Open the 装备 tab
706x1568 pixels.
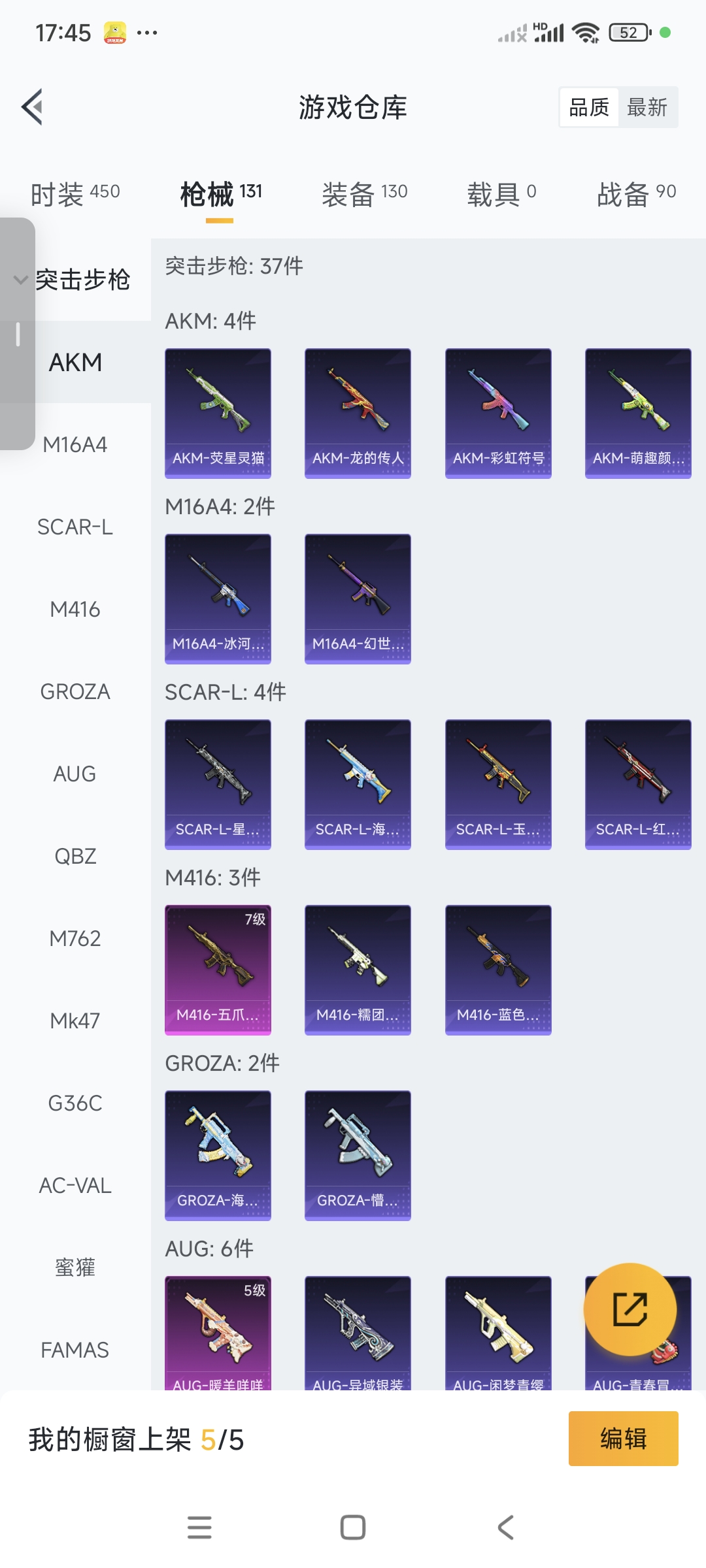point(364,194)
